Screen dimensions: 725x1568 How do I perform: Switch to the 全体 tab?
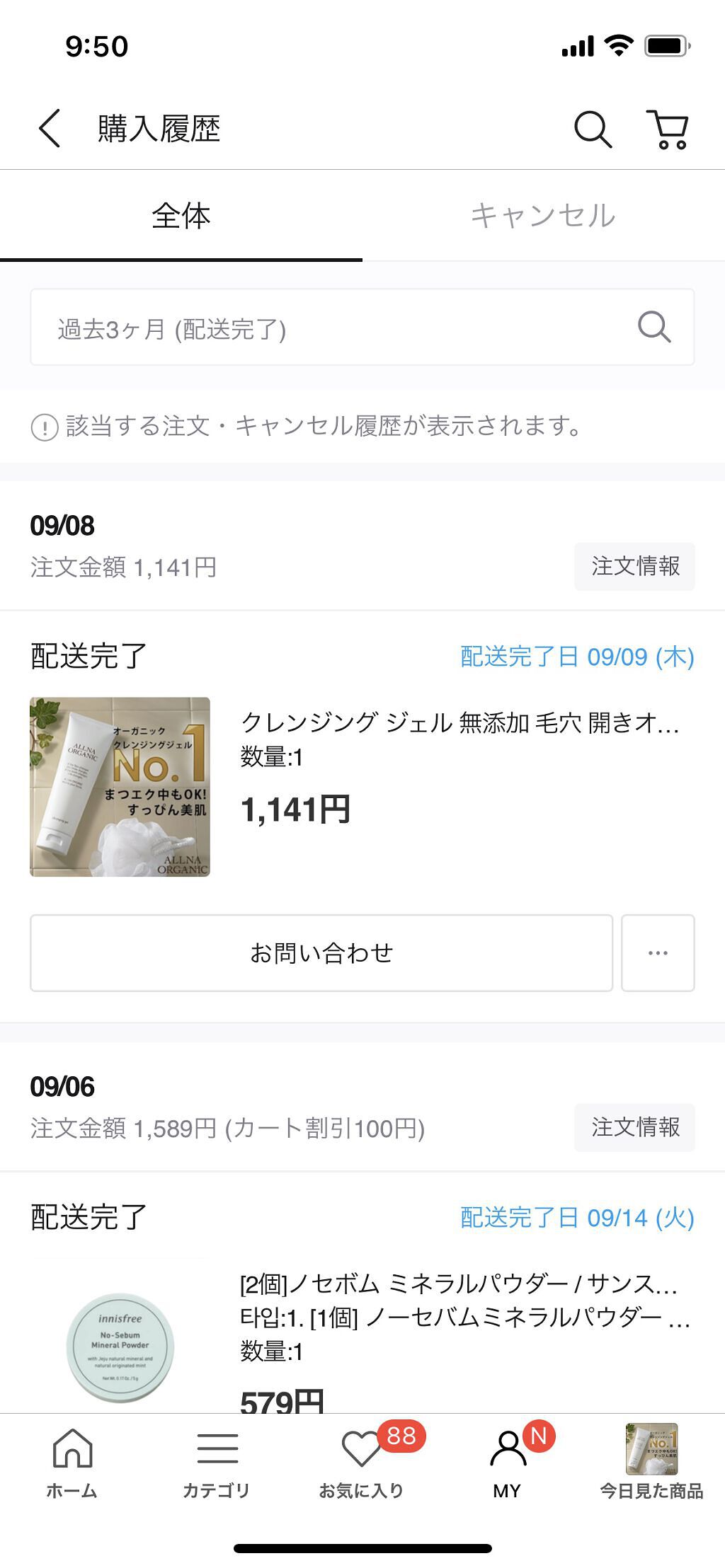(181, 216)
